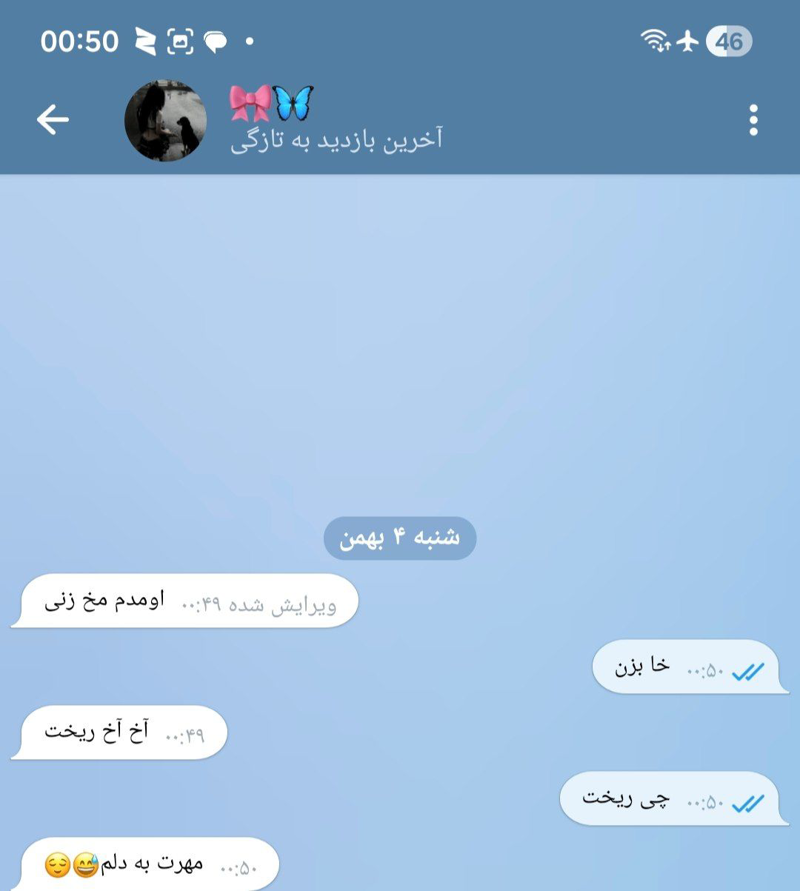Go back to the chat list
The height and width of the screenshot is (891, 800).
pyautogui.click(x=53, y=120)
